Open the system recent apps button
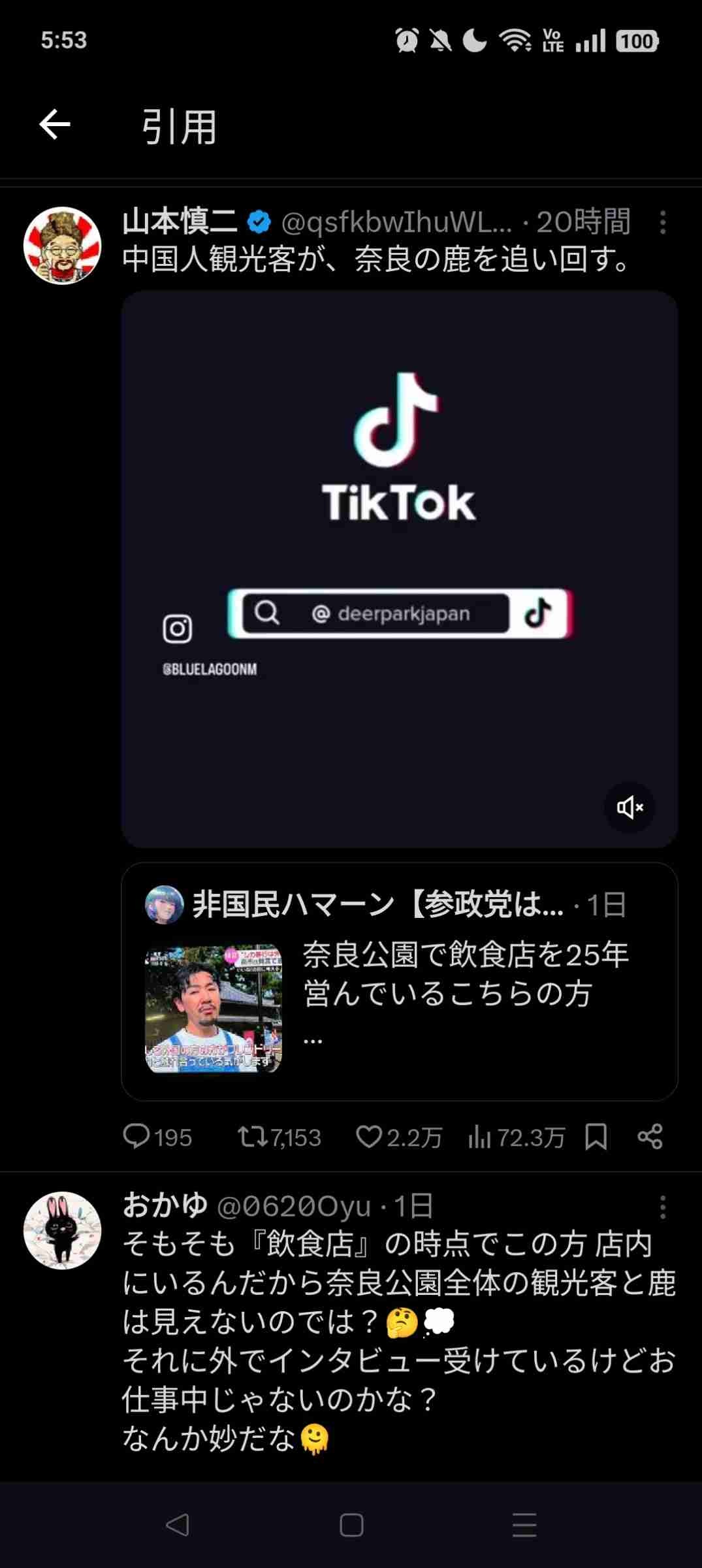702x1568 pixels. [x=524, y=1525]
